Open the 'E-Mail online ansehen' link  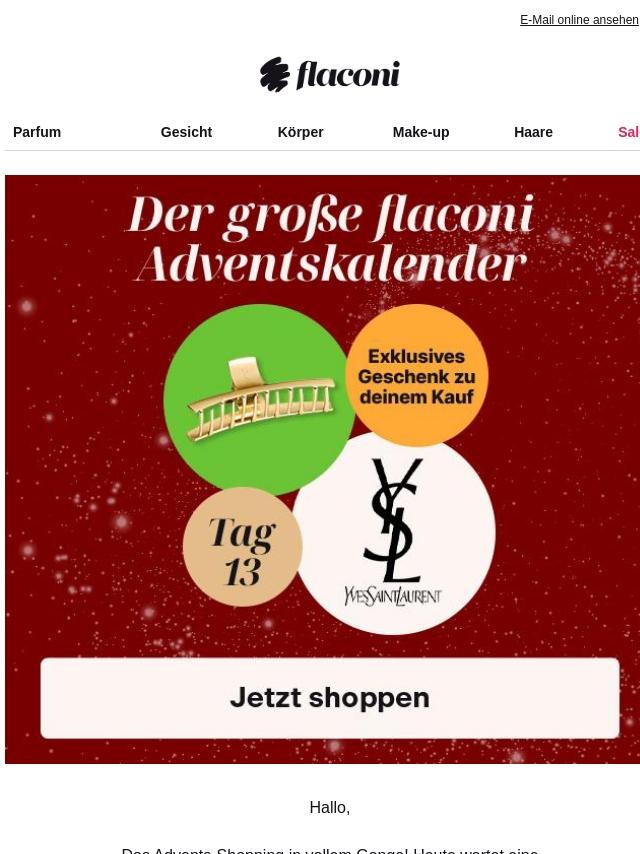click(579, 20)
